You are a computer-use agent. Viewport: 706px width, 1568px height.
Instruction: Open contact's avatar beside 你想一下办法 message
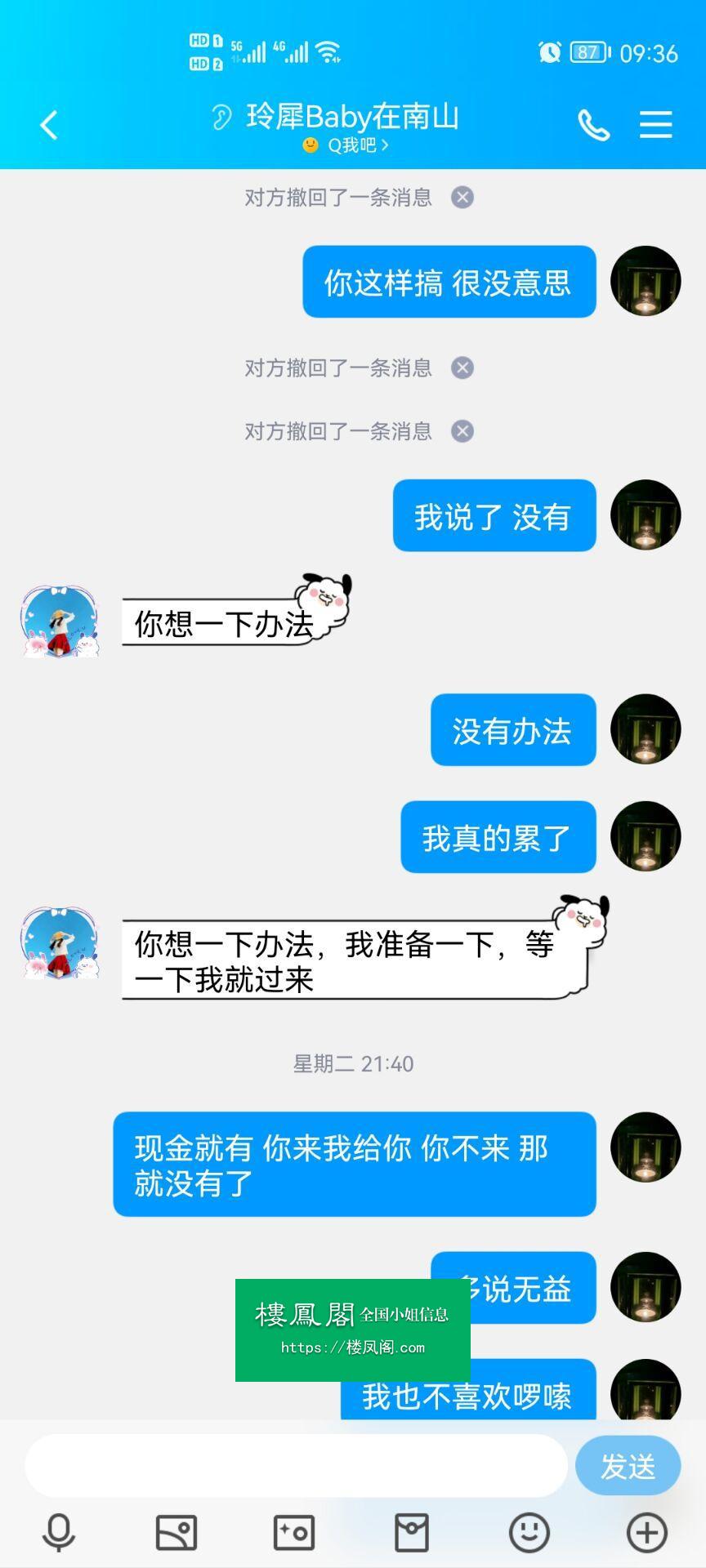(x=60, y=621)
